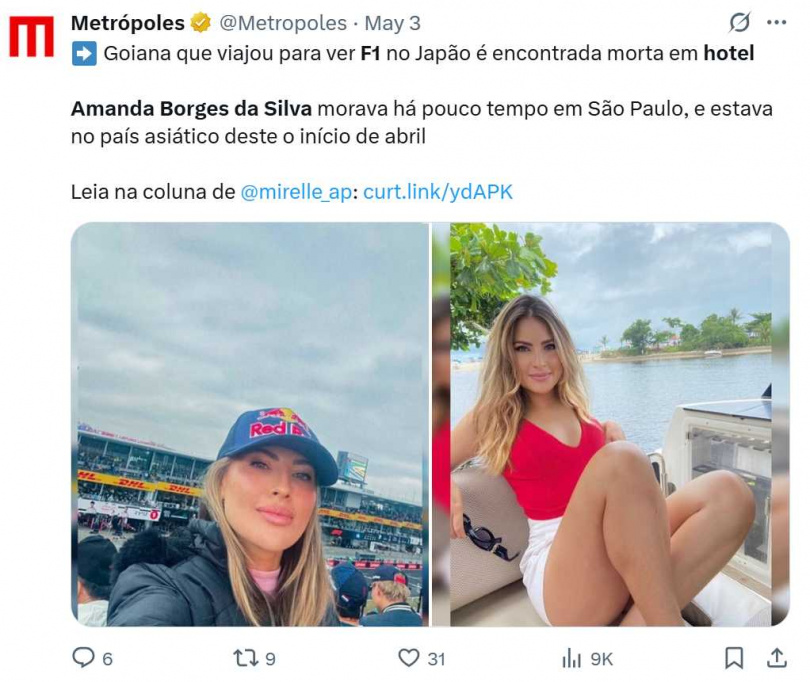Open the curt.link/ydAPK link
The height and width of the screenshot is (682, 810).
[437, 192]
